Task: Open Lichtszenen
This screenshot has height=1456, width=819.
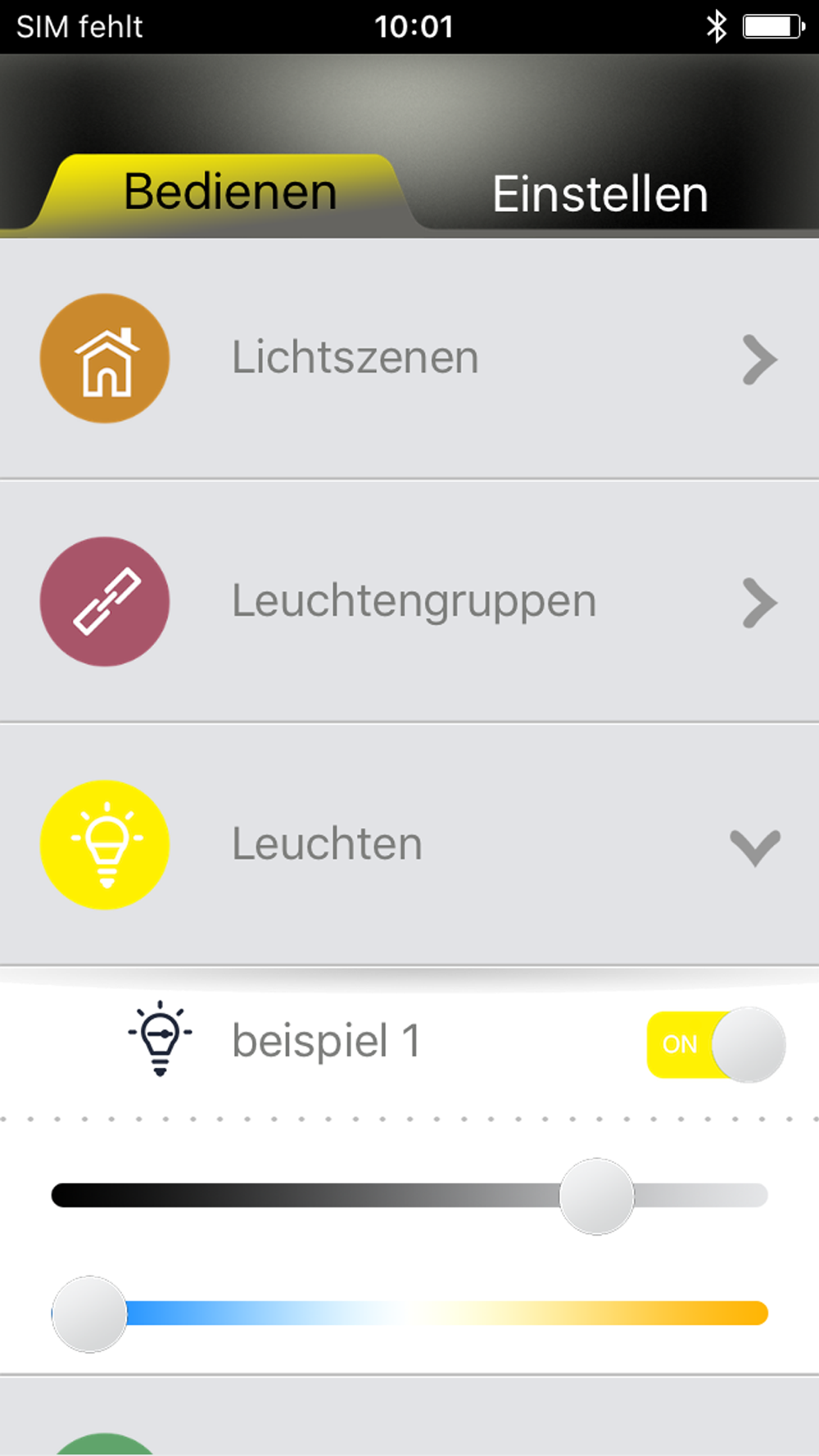Action: click(409, 359)
